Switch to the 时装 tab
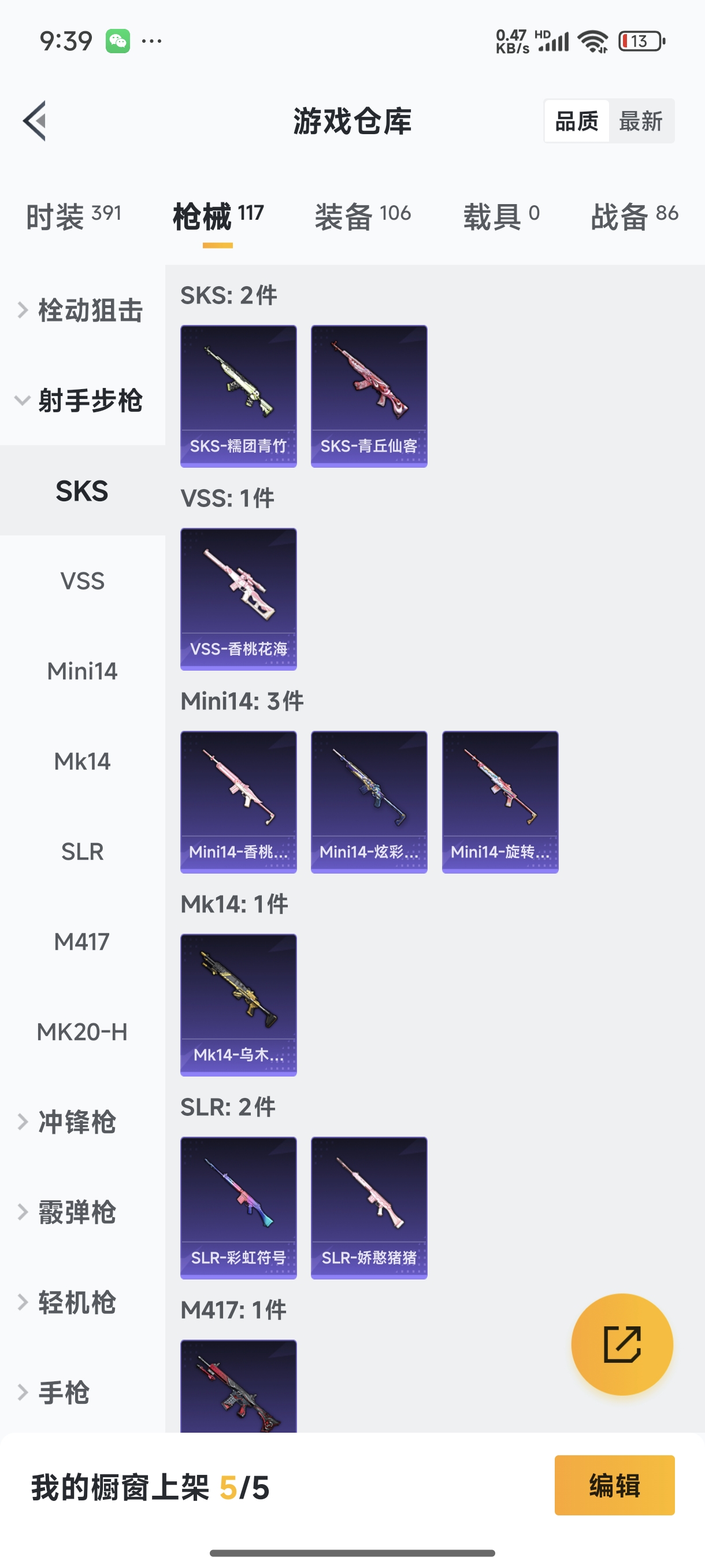The height and width of the screenshot is (1568, 705). click(x=73, y=216)
